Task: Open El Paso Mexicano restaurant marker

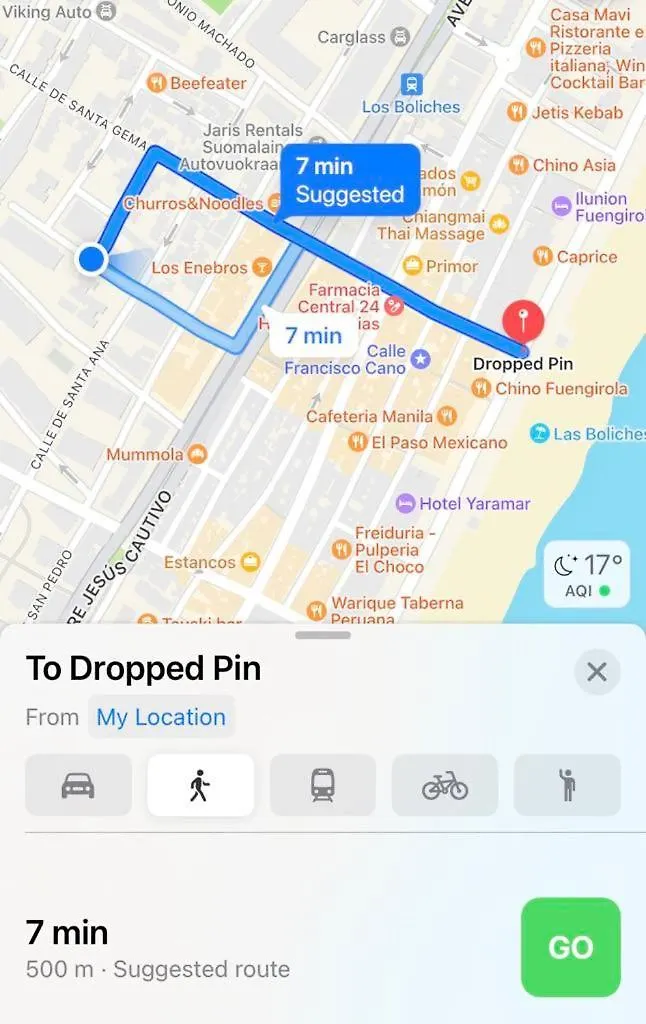Action: (357, 442)
